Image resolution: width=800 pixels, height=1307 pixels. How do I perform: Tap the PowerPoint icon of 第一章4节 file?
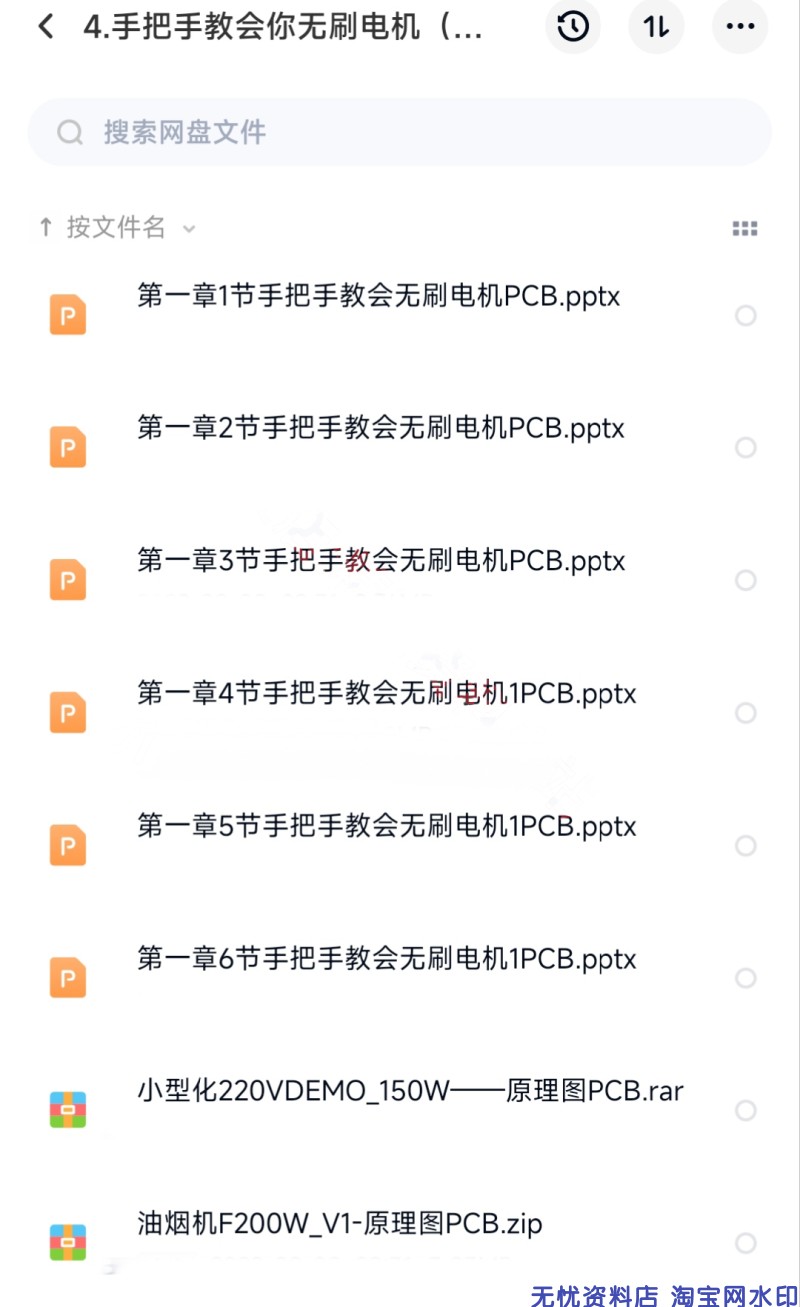[x=66, y=713]
